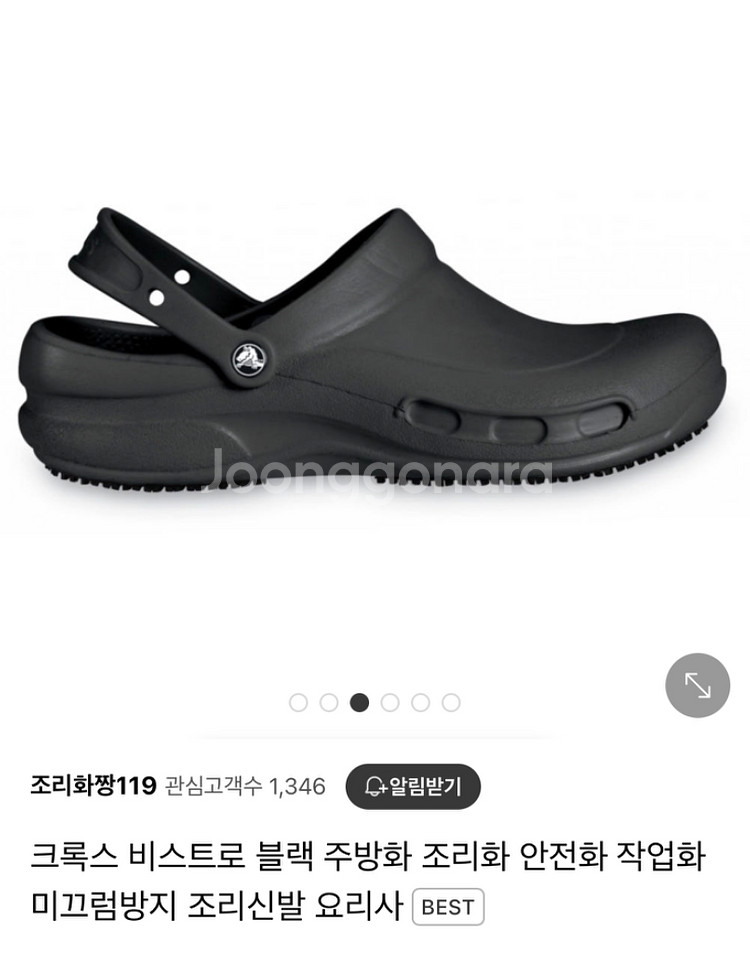The image size is (750, 953).
Task: Open the 조리화짱119 store page
Action: [x=93, y=785]
